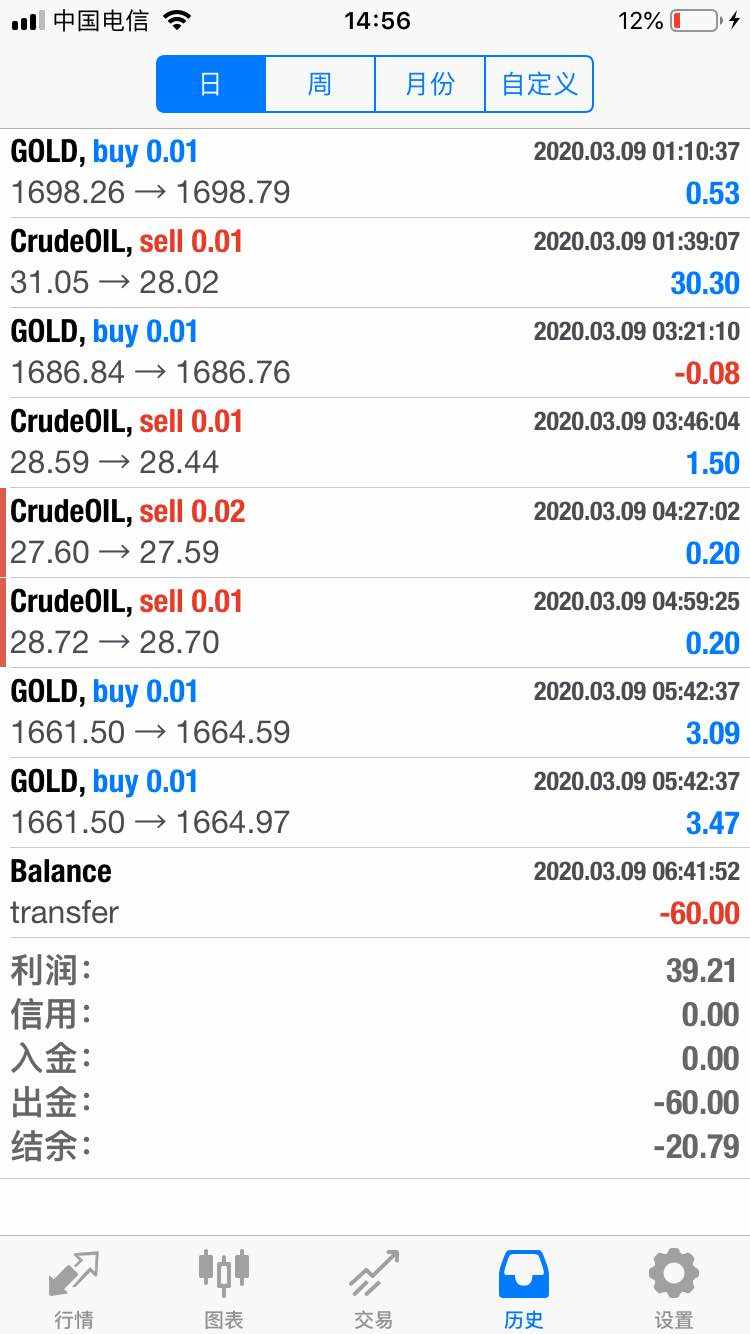Viewport: 750px width, 1334px height.
Task: Open the Balance transfer -60.00 entry
Action: [375, 892]
